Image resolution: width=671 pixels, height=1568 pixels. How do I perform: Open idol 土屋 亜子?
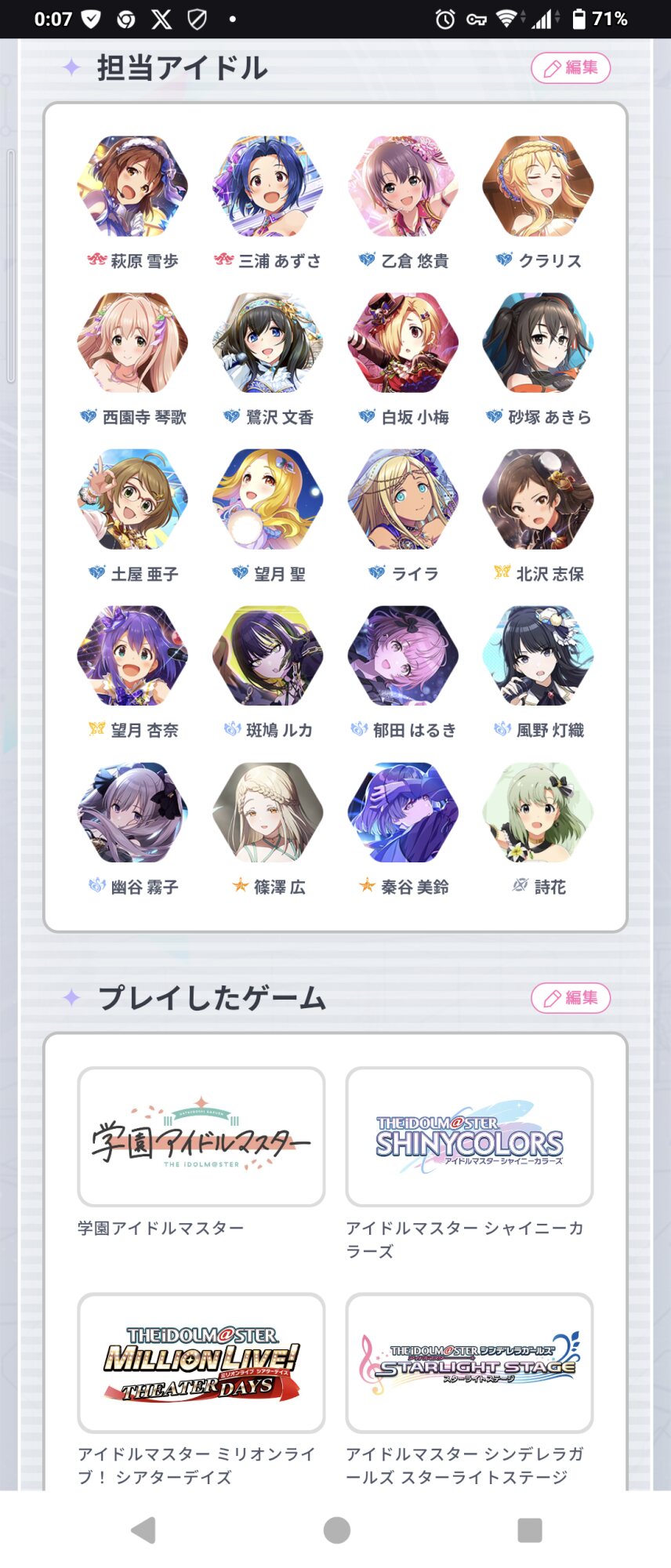(132, 499)
